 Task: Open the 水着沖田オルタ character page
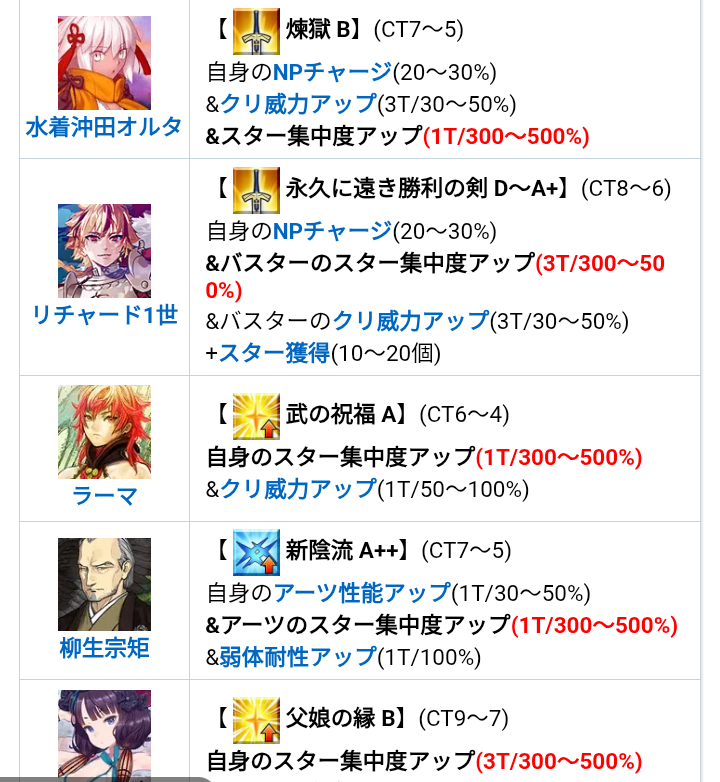click(104, 127)
